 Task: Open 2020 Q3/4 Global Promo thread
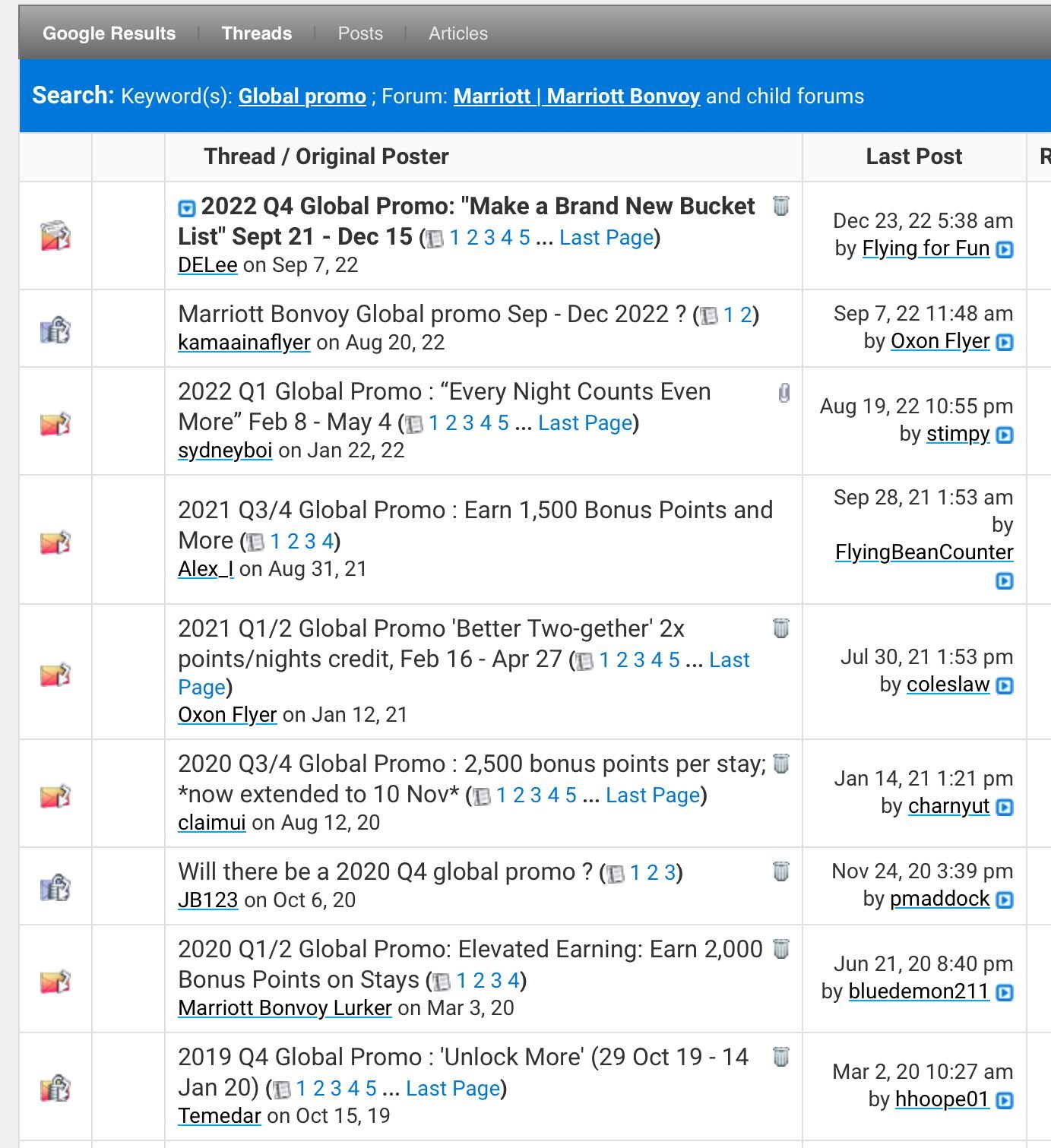(471, 764)
